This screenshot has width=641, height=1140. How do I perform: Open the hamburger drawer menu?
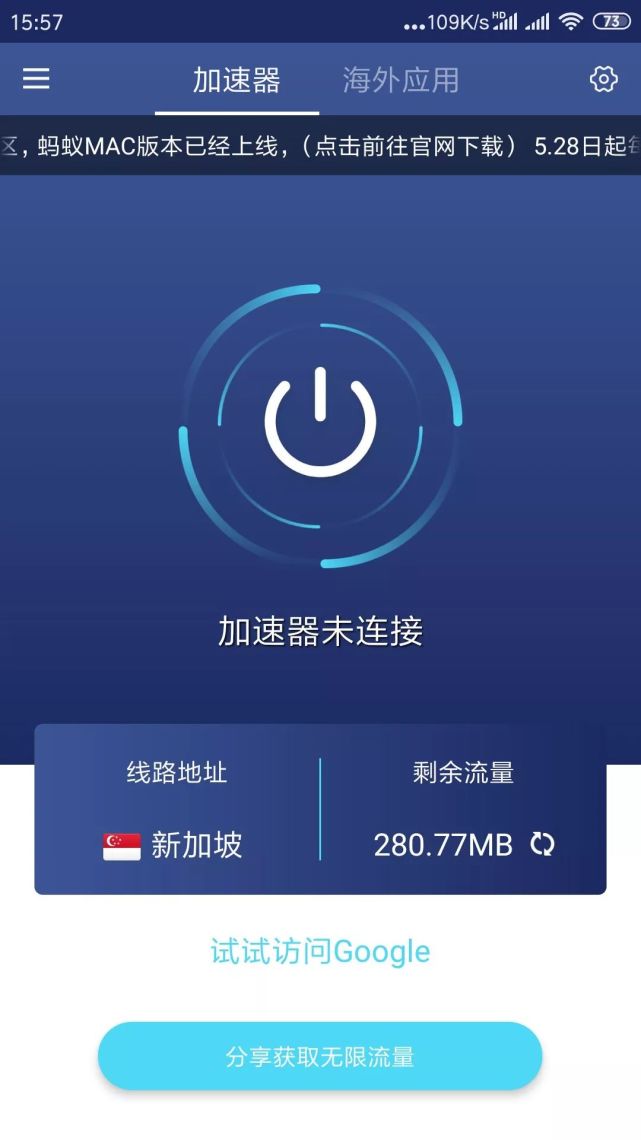pyautogui.click(x=36, y=79)
